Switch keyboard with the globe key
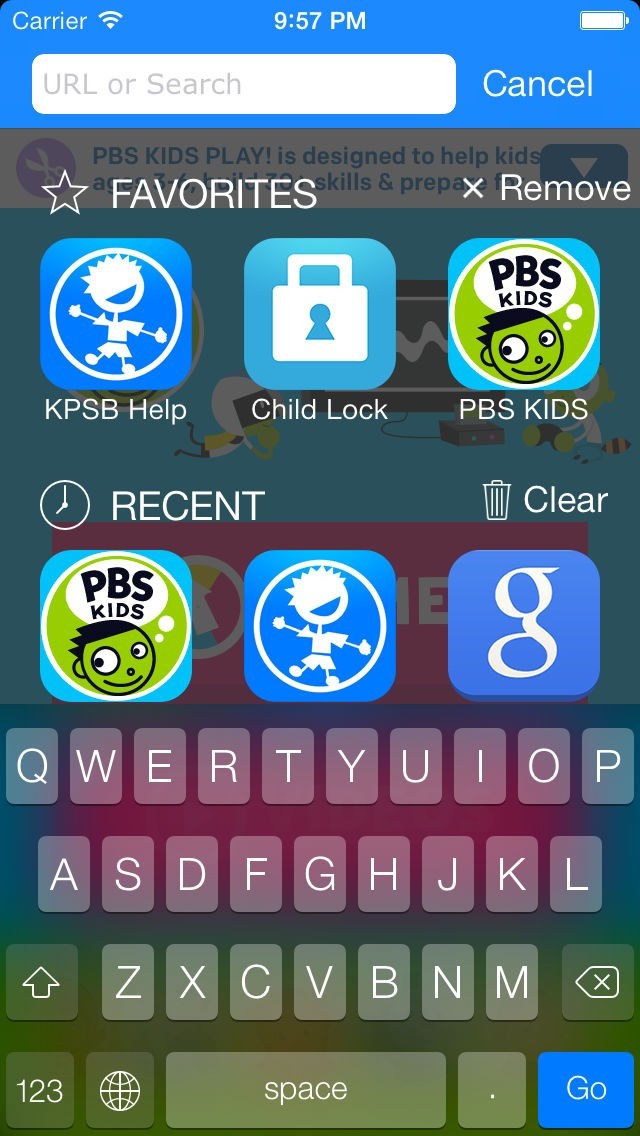 pyautogui.click(x=120, y=1089)
